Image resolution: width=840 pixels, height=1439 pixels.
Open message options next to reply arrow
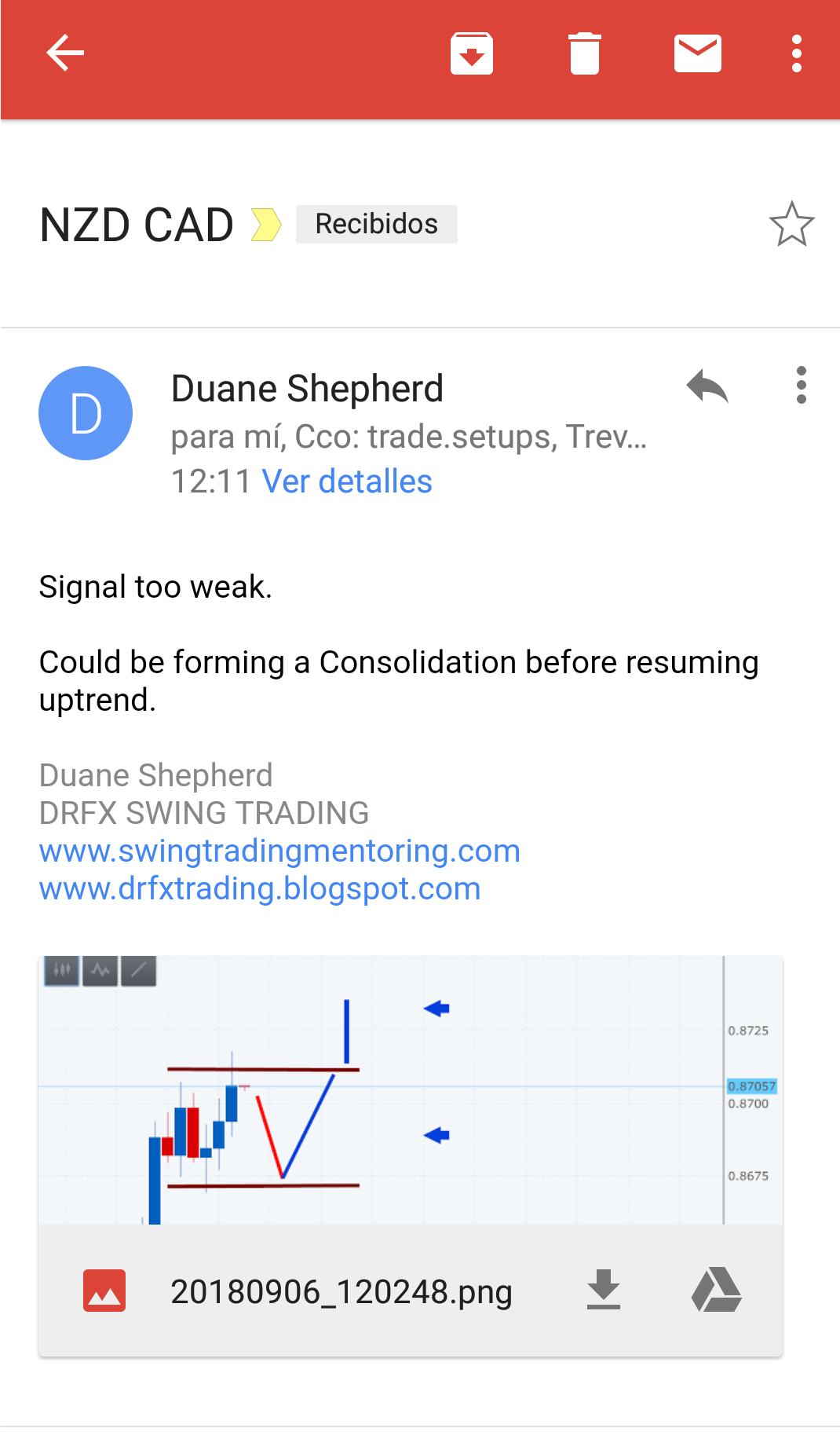point(801,386)
